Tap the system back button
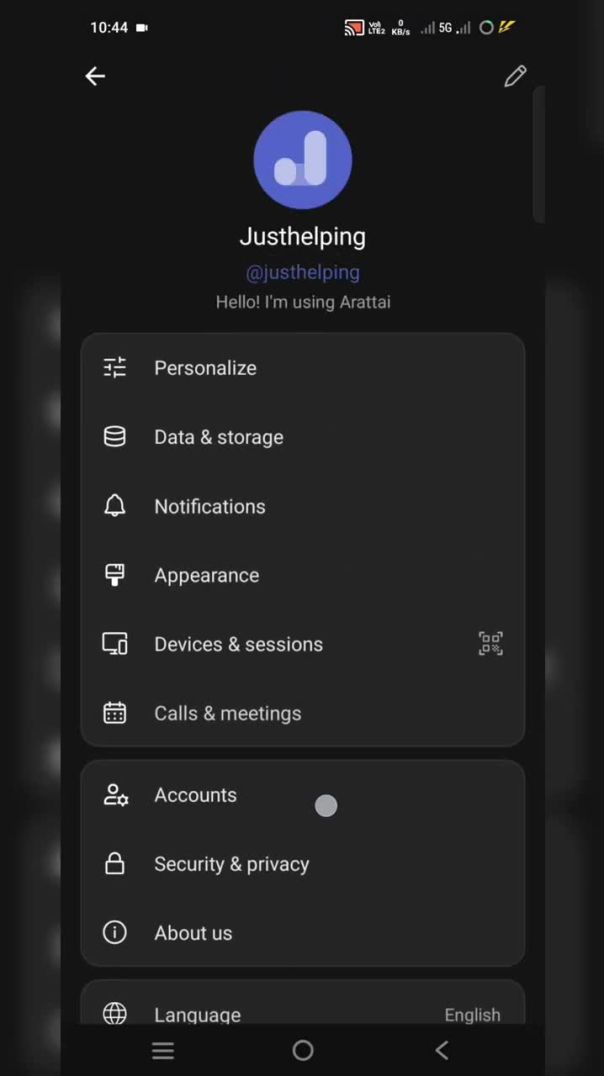 pyautogui.click(x=441, y=1050)
